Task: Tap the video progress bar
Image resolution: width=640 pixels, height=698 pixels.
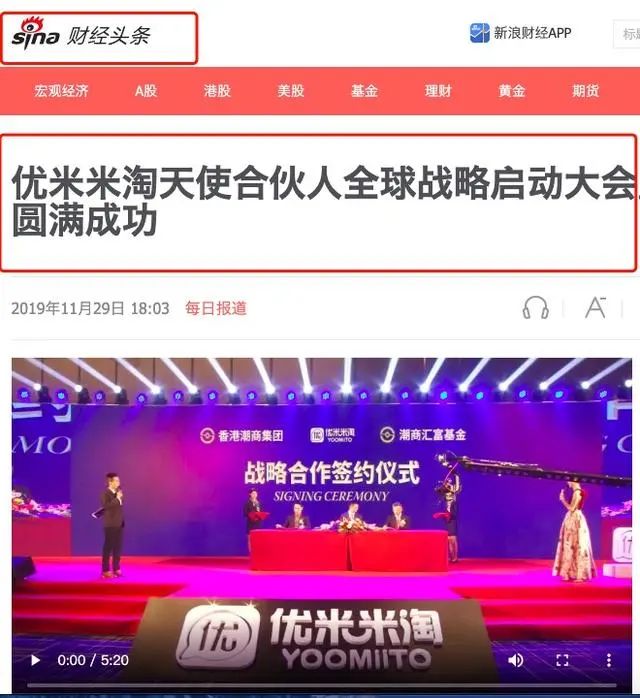Action: 322,686
